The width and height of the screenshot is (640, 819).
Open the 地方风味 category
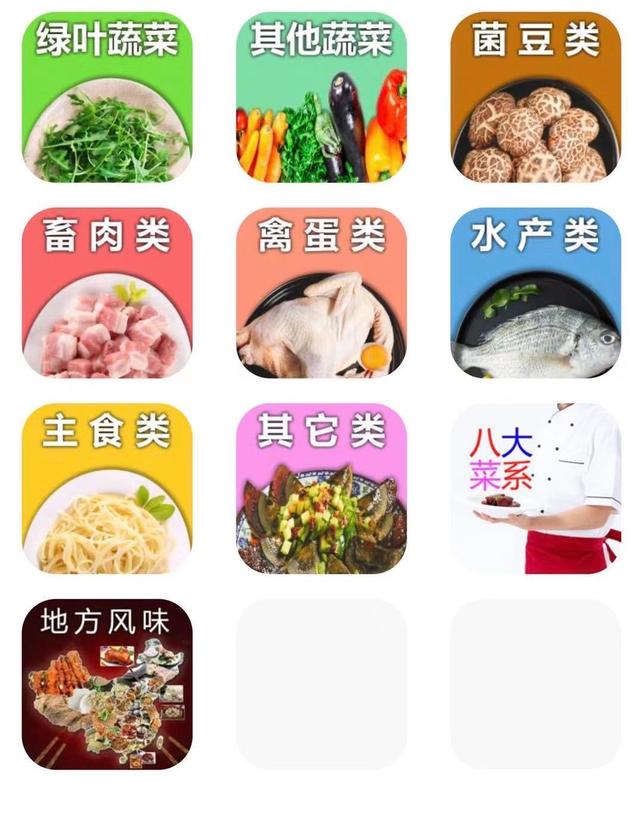click(x=107, y=684)
